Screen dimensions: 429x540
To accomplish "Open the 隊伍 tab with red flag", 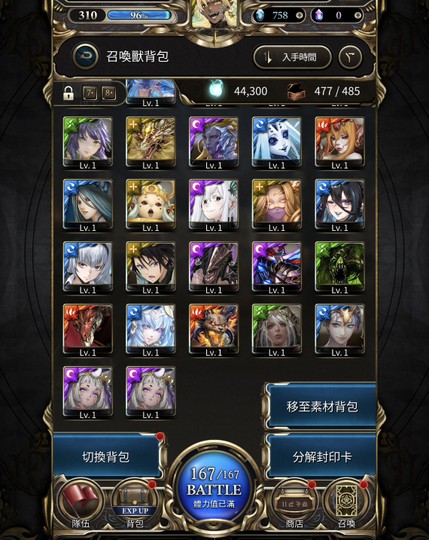I will pyautogui.click(x=81, y=505).
